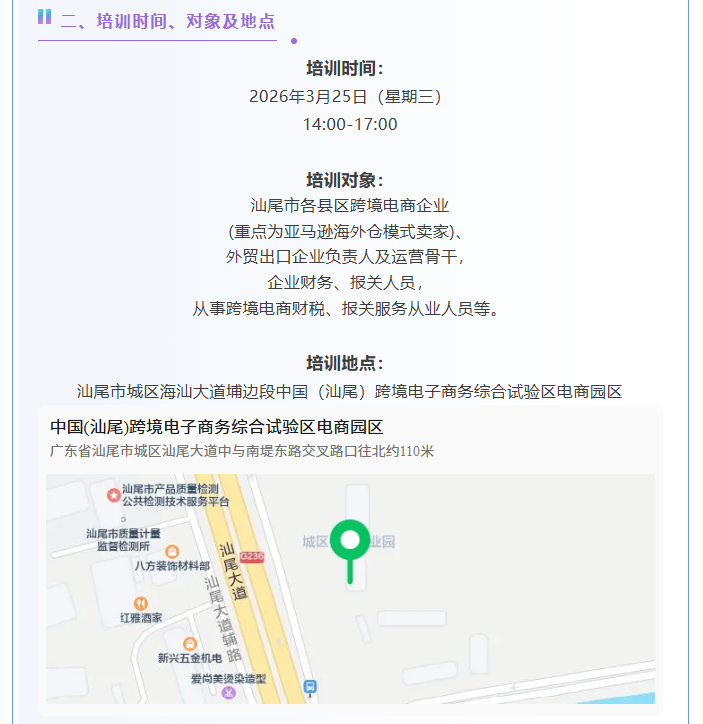Image resolution: width=703 pixels, height=724 pixels.
Task: Open the 中国(汕尾)跨境电子商务综合试验区电商园区 map card
Action: [x=217, y=428]
